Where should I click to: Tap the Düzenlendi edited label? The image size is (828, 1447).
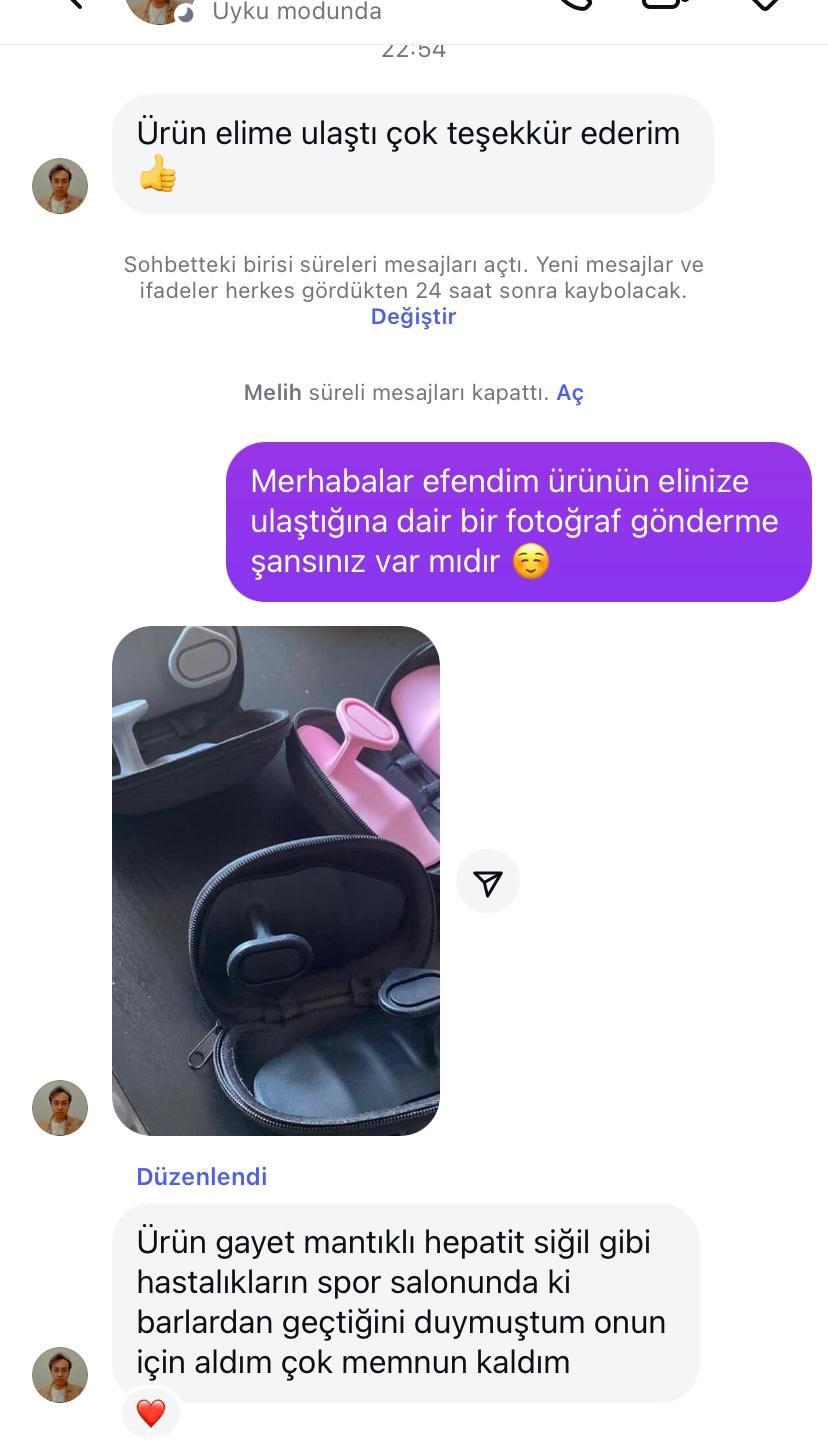pos(202,1177)
